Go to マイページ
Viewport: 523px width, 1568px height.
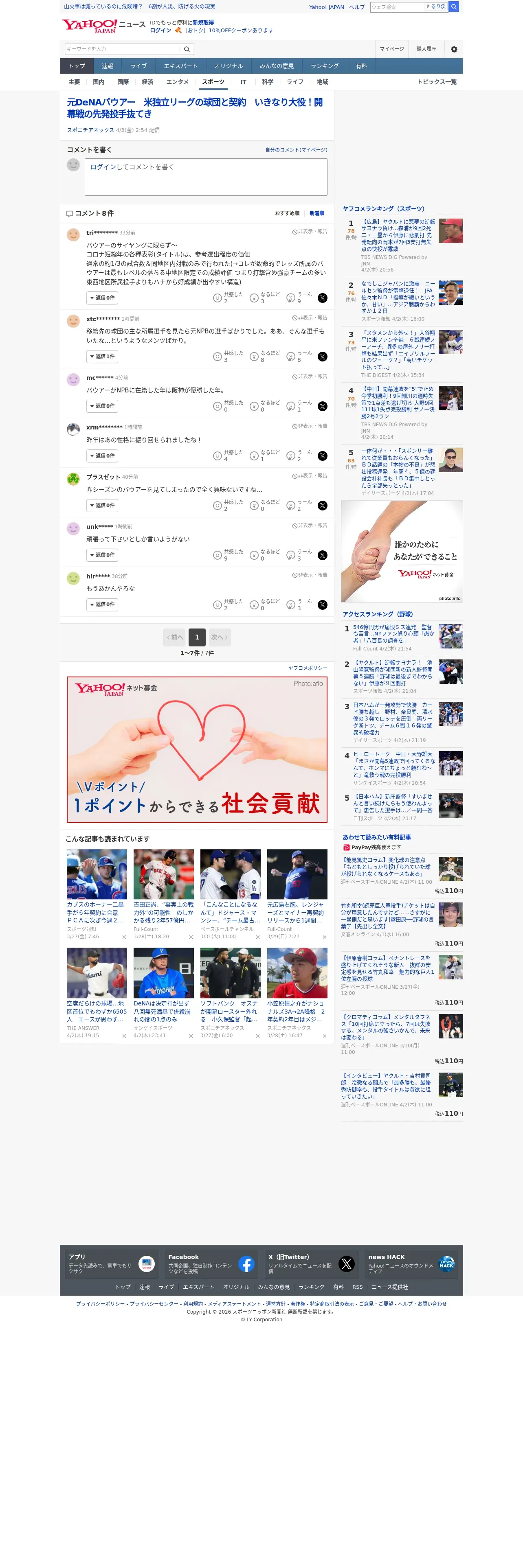(x=391, y=49)
